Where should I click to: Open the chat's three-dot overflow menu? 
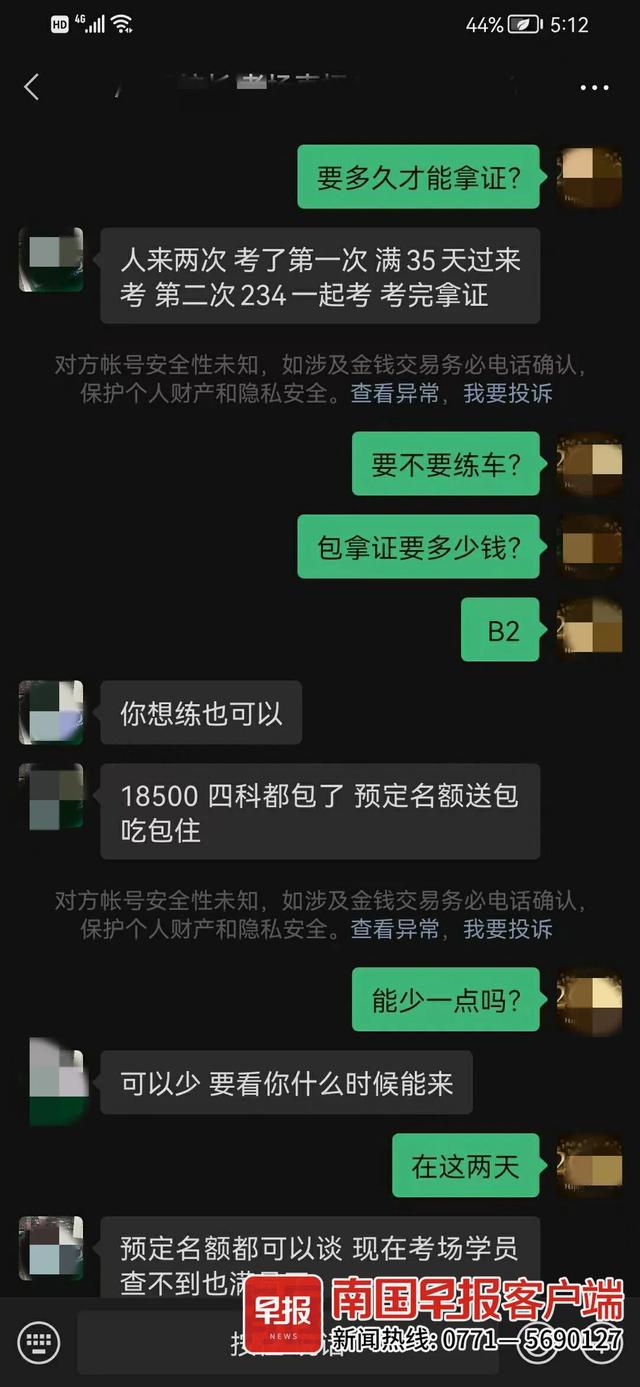(594, 88)
